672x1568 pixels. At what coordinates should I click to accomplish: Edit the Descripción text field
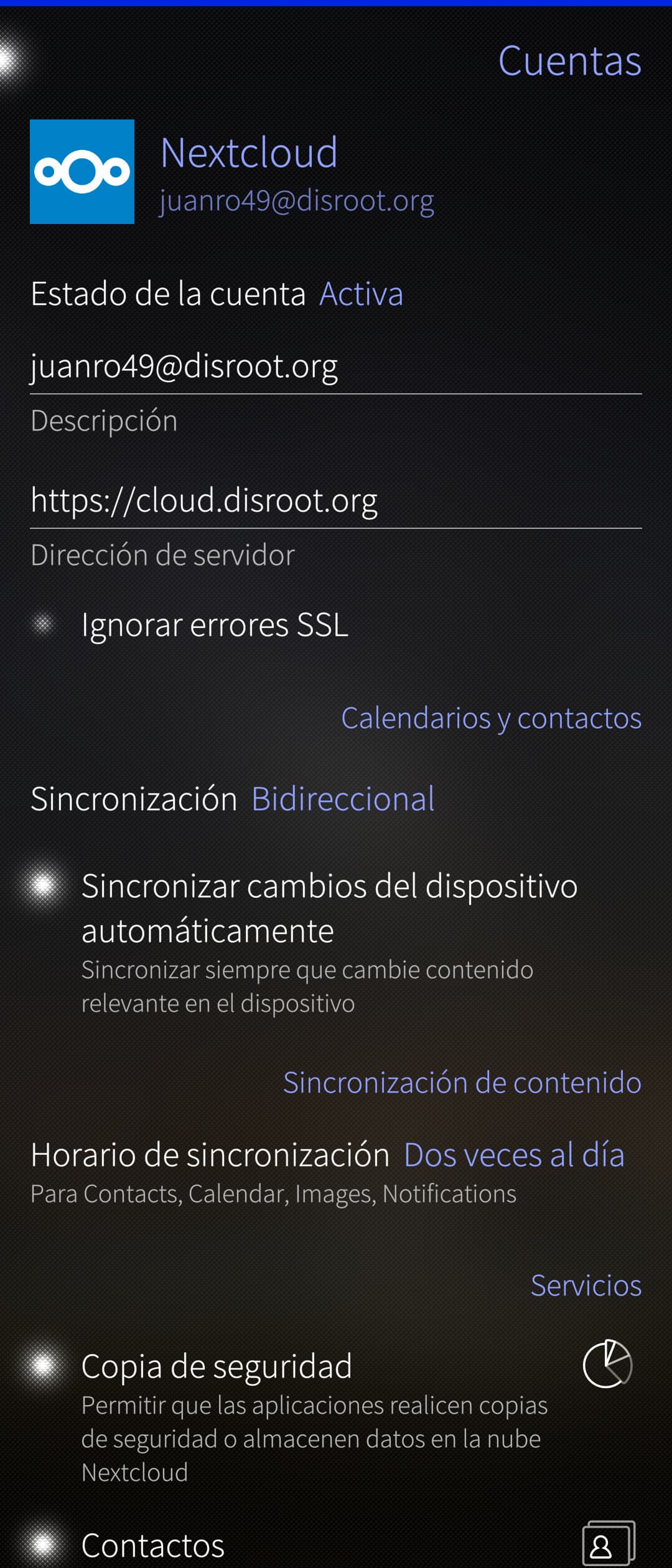335,366
